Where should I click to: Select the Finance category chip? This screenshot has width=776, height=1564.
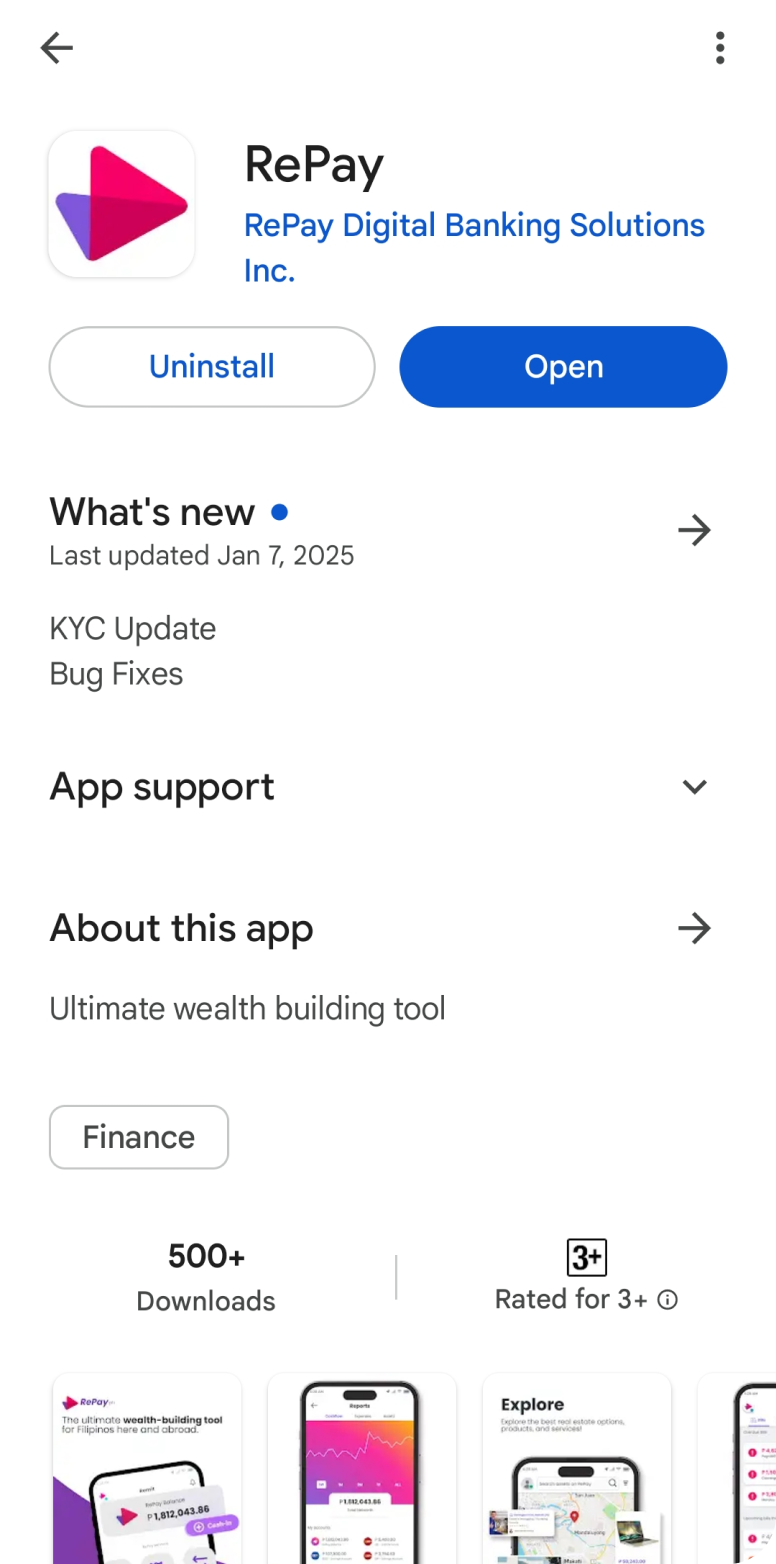click(139, 1137)
